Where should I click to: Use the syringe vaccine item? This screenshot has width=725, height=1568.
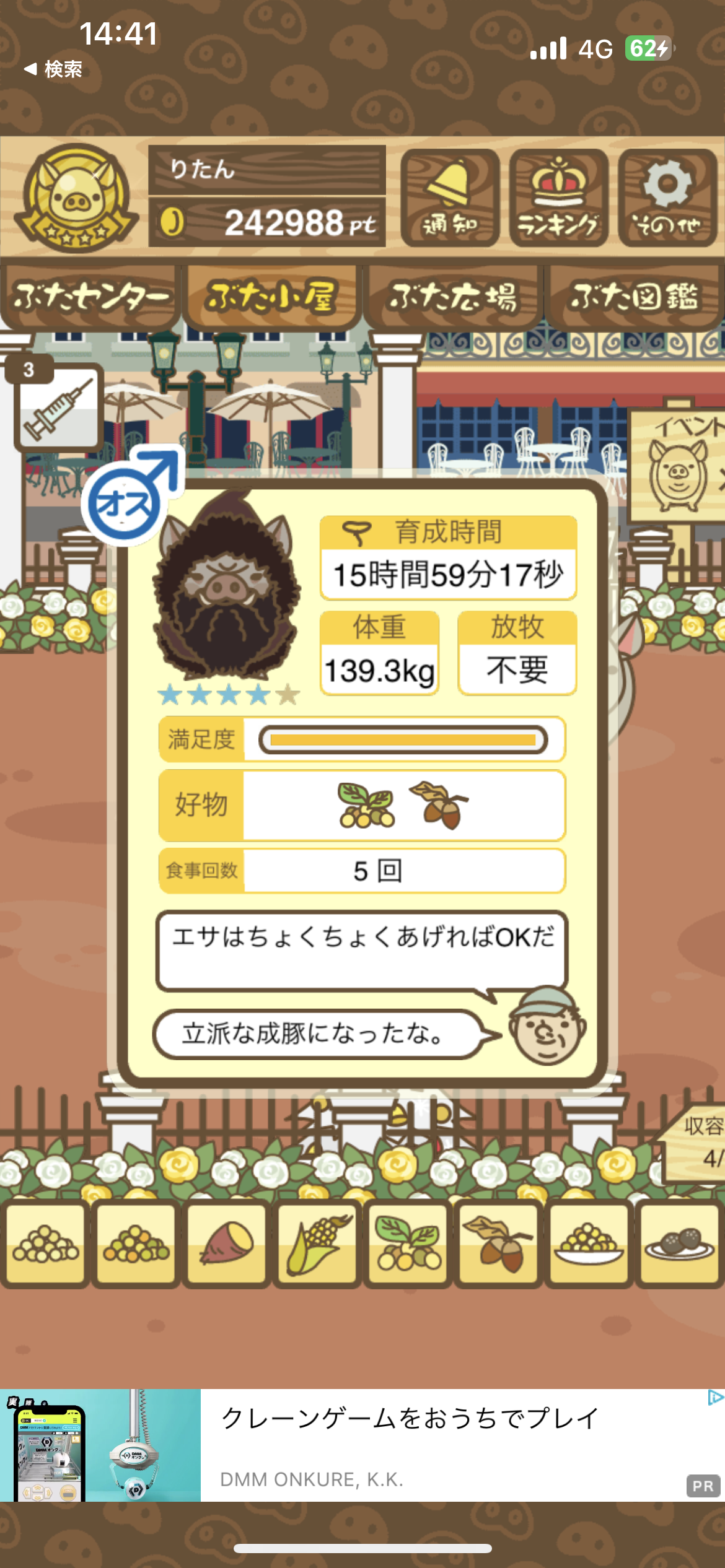pos(58,407)
